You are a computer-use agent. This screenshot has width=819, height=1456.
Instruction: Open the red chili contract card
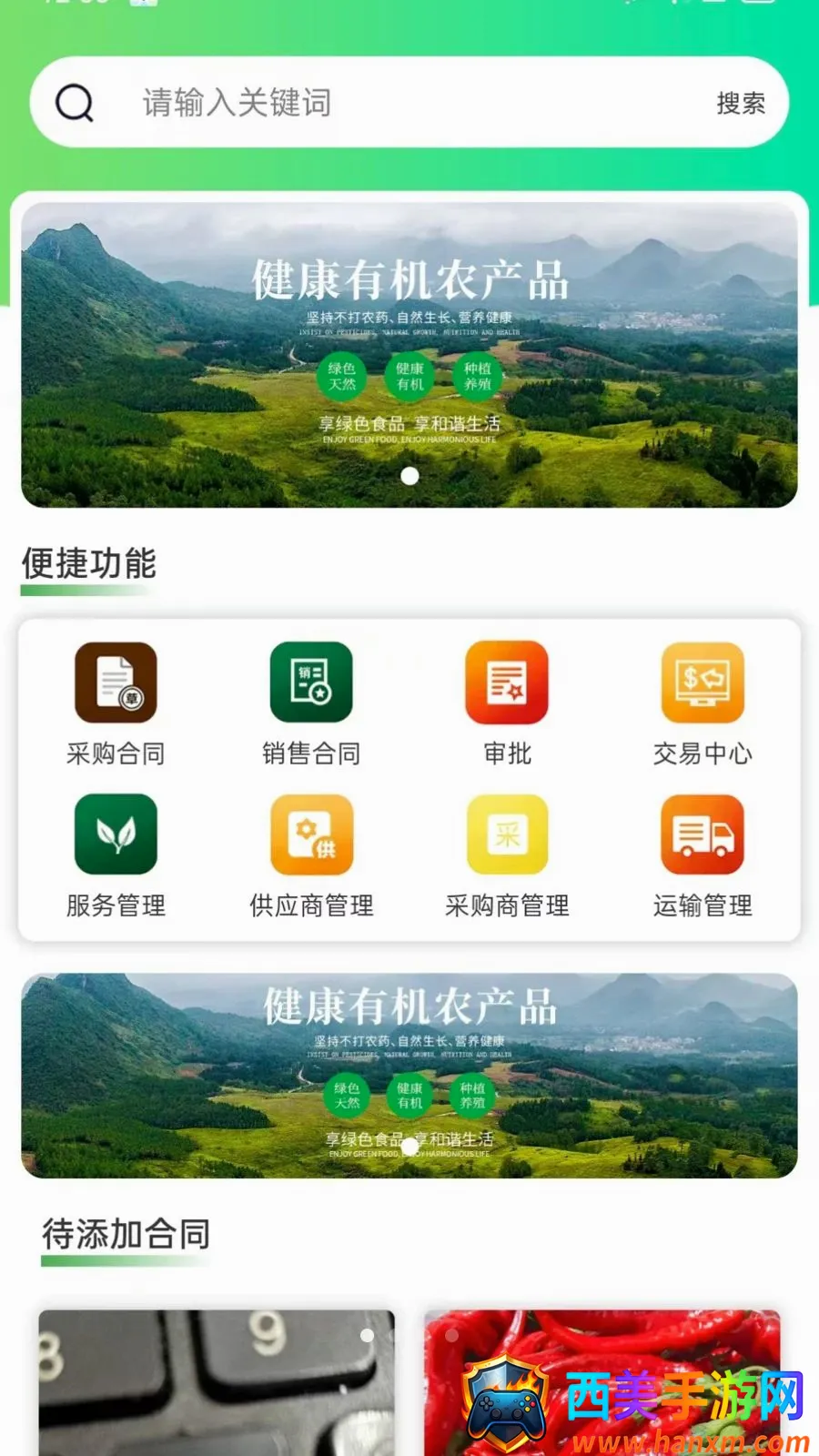602,1382
